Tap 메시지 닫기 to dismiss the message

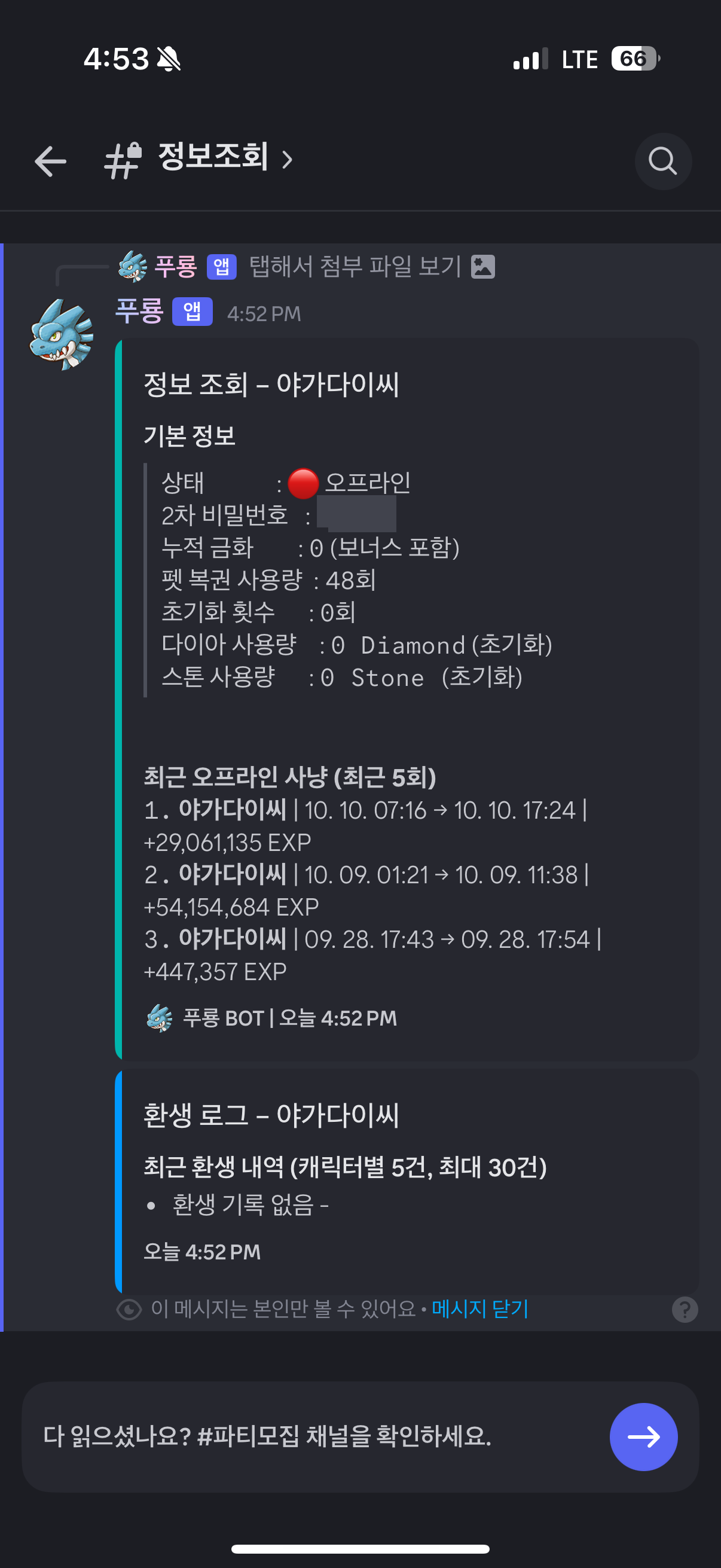tap(479, 1308)
